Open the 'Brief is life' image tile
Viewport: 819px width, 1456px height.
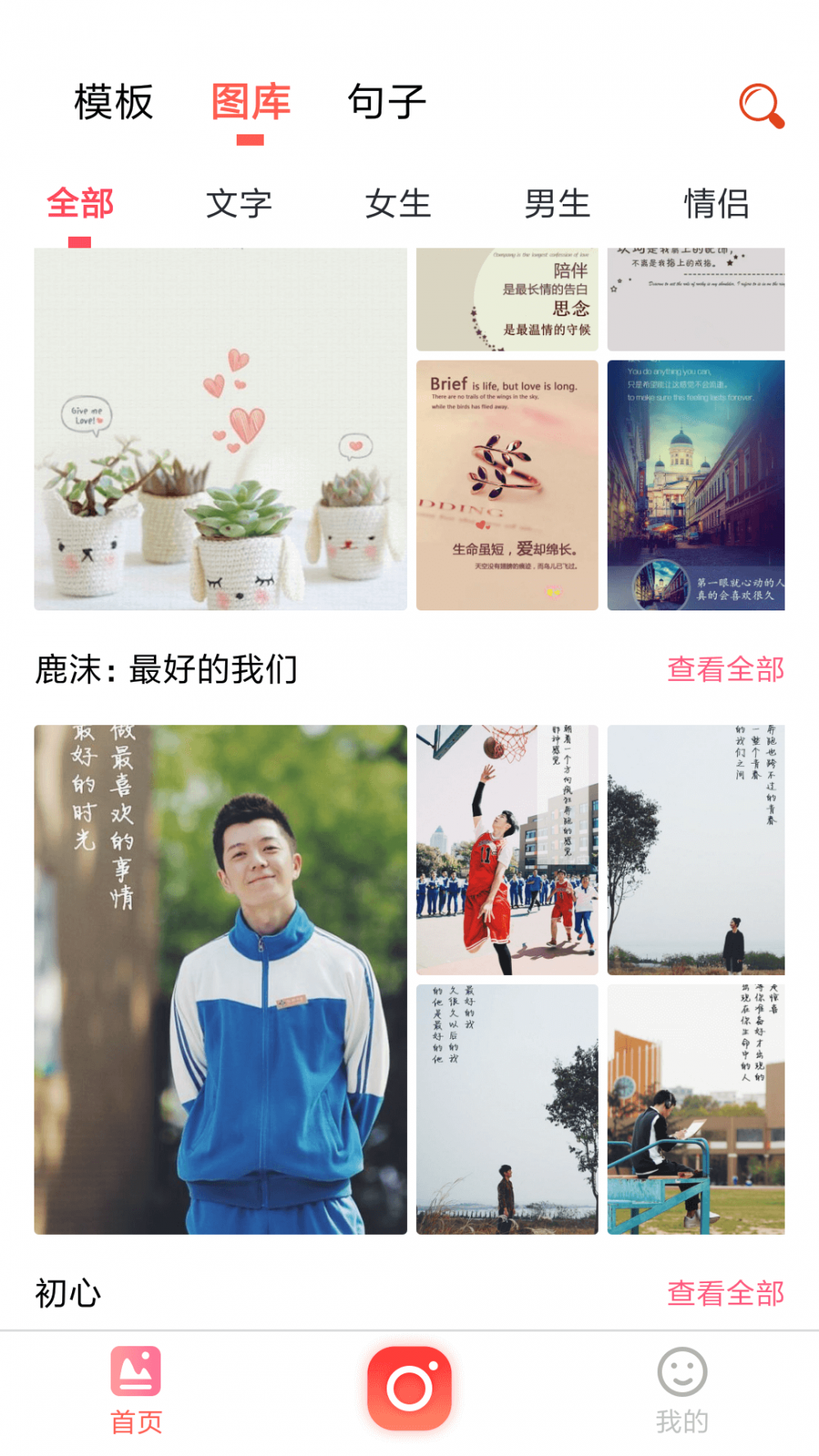[507, 485]
